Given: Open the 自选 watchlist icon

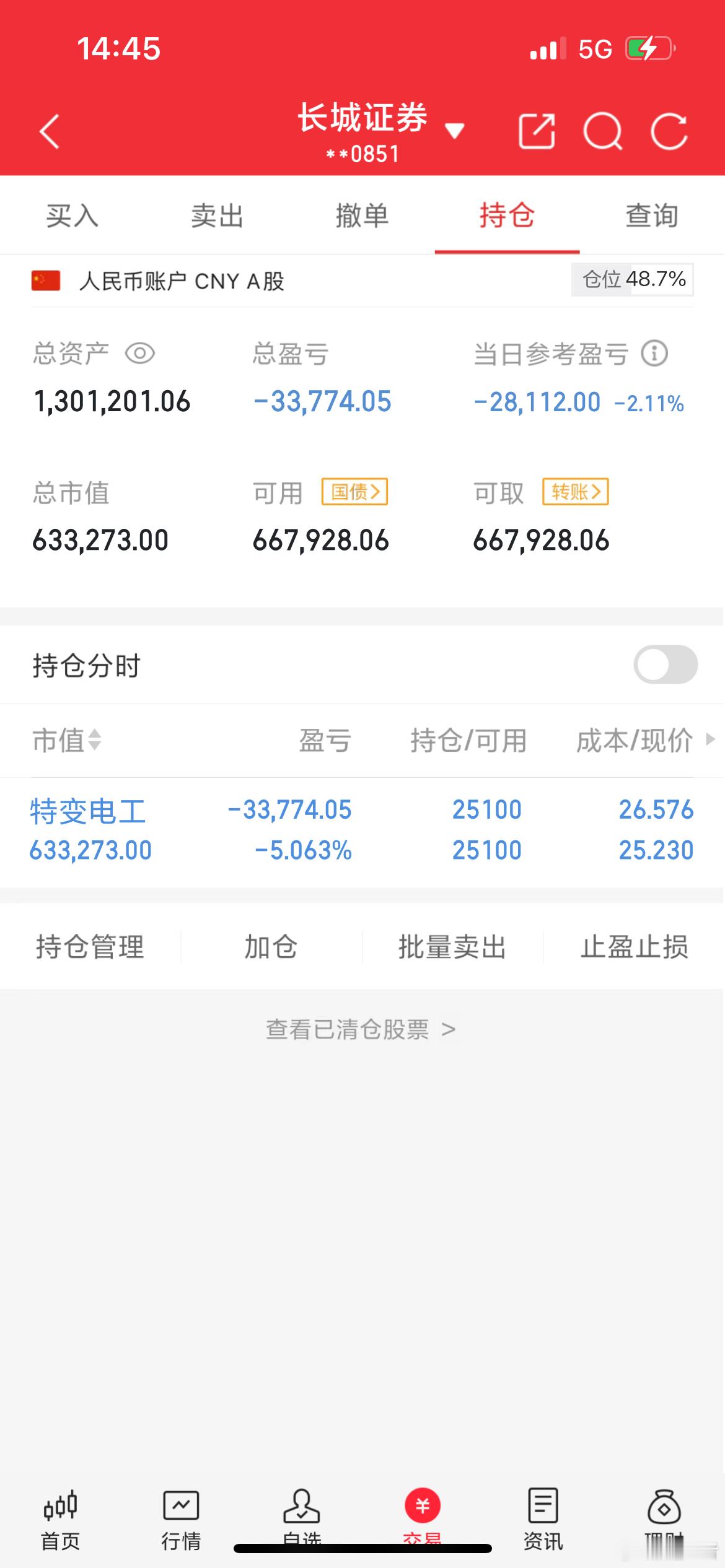Looking at the screenshot, I should click(302, 1517).
